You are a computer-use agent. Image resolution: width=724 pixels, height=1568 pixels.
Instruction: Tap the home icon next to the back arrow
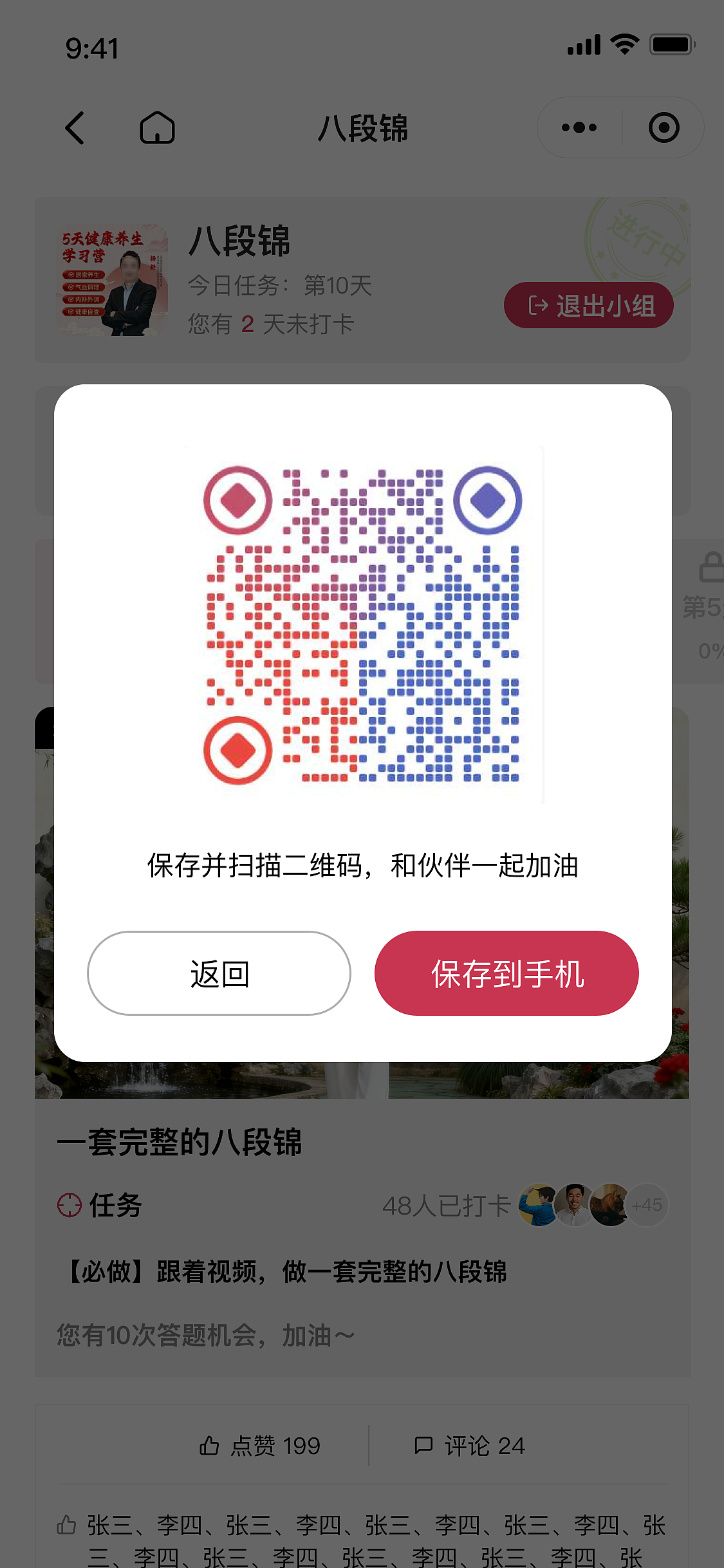(156, 128)
